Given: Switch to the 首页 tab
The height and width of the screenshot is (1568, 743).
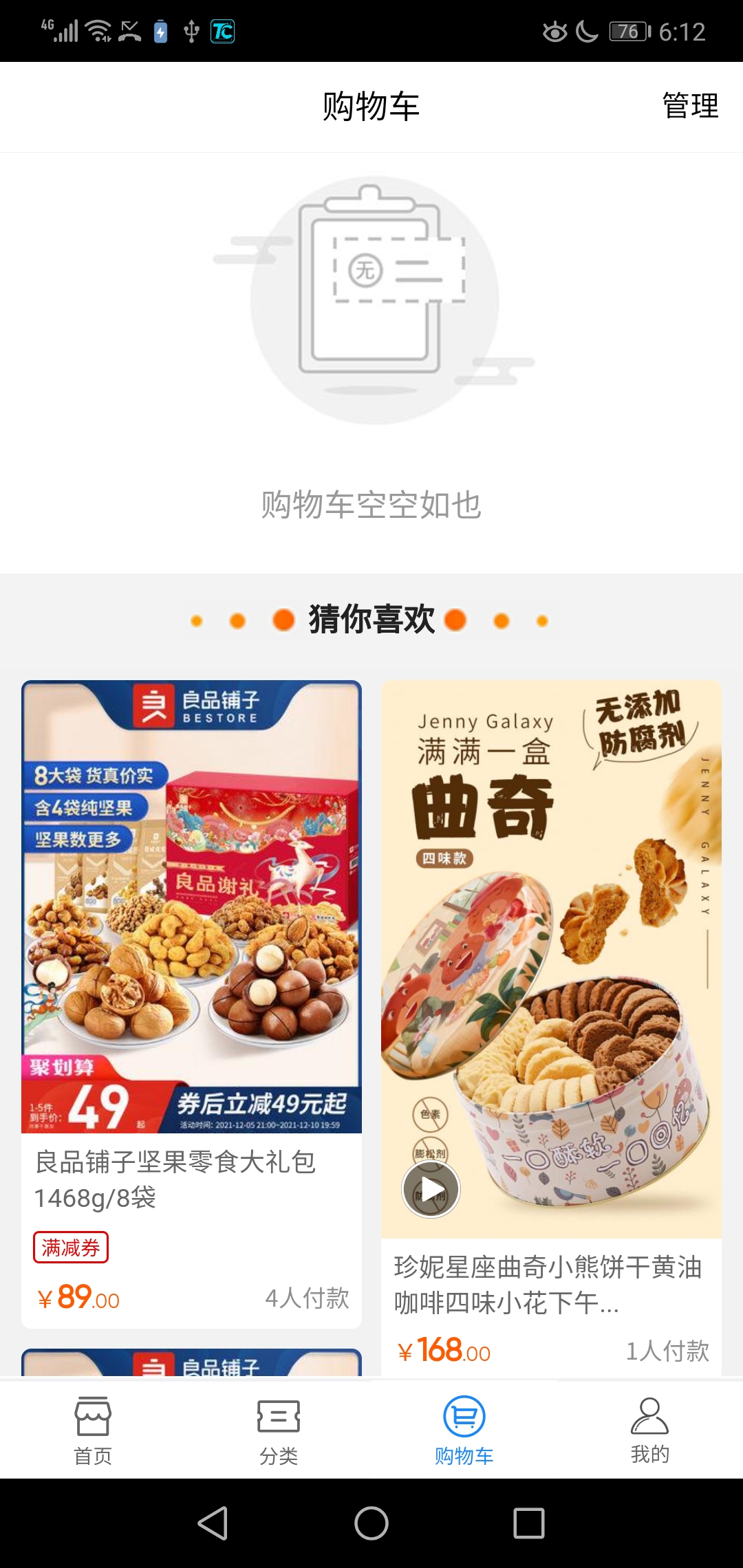Looking at the screenshot, I should [x=93, y=1429].
